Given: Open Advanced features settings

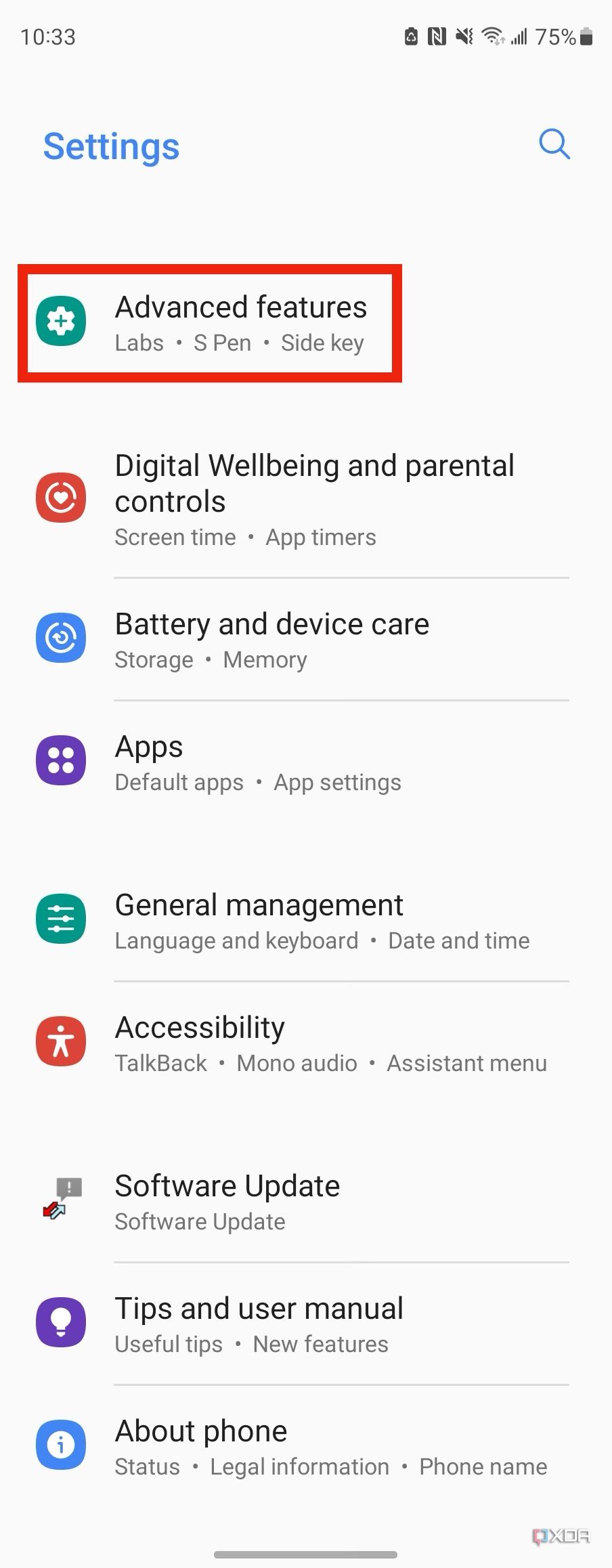Looking at the screenshot, I should coord(240,322).
